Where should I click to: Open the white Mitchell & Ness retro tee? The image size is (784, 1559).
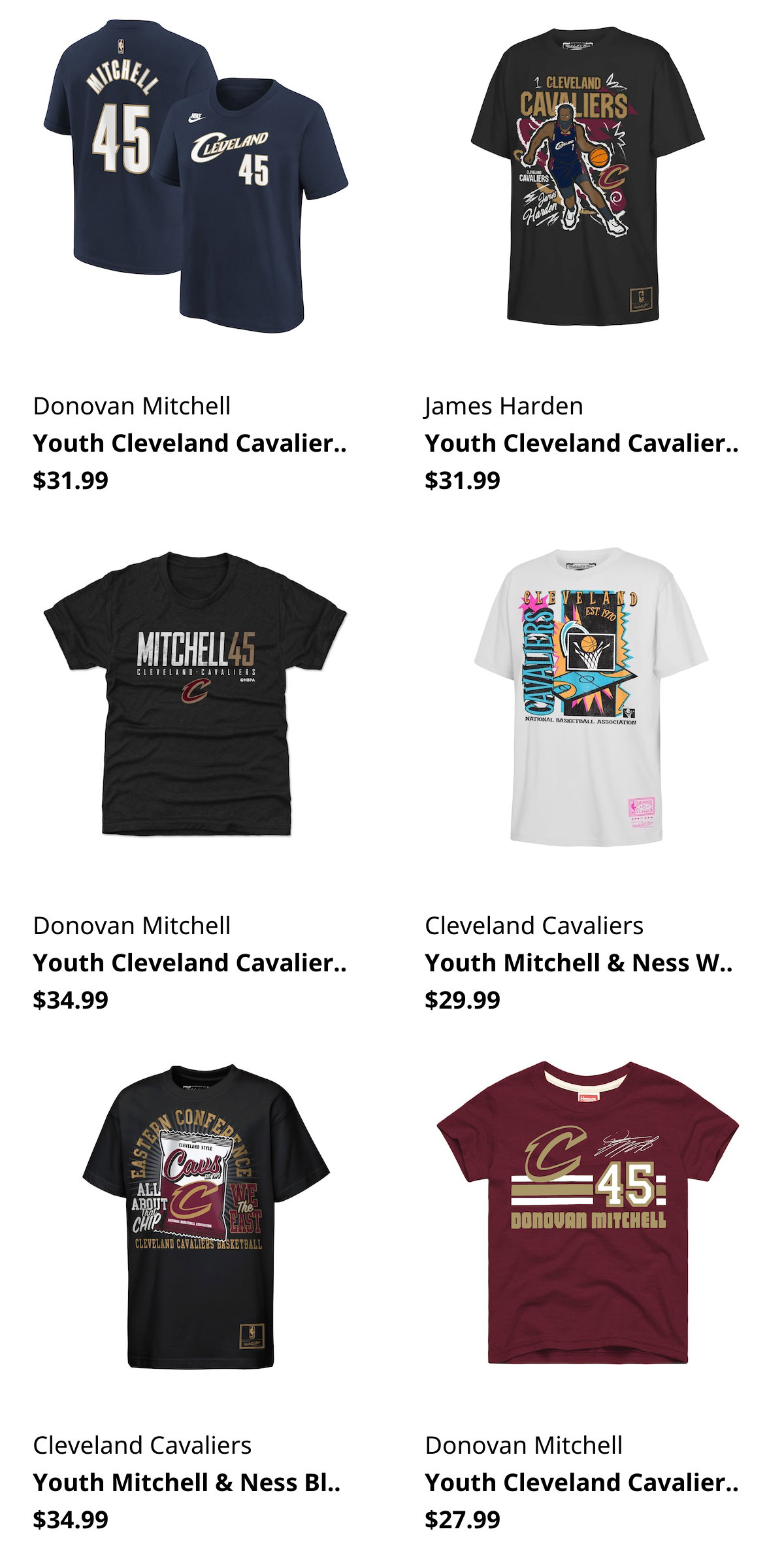(x=591, y=697)
